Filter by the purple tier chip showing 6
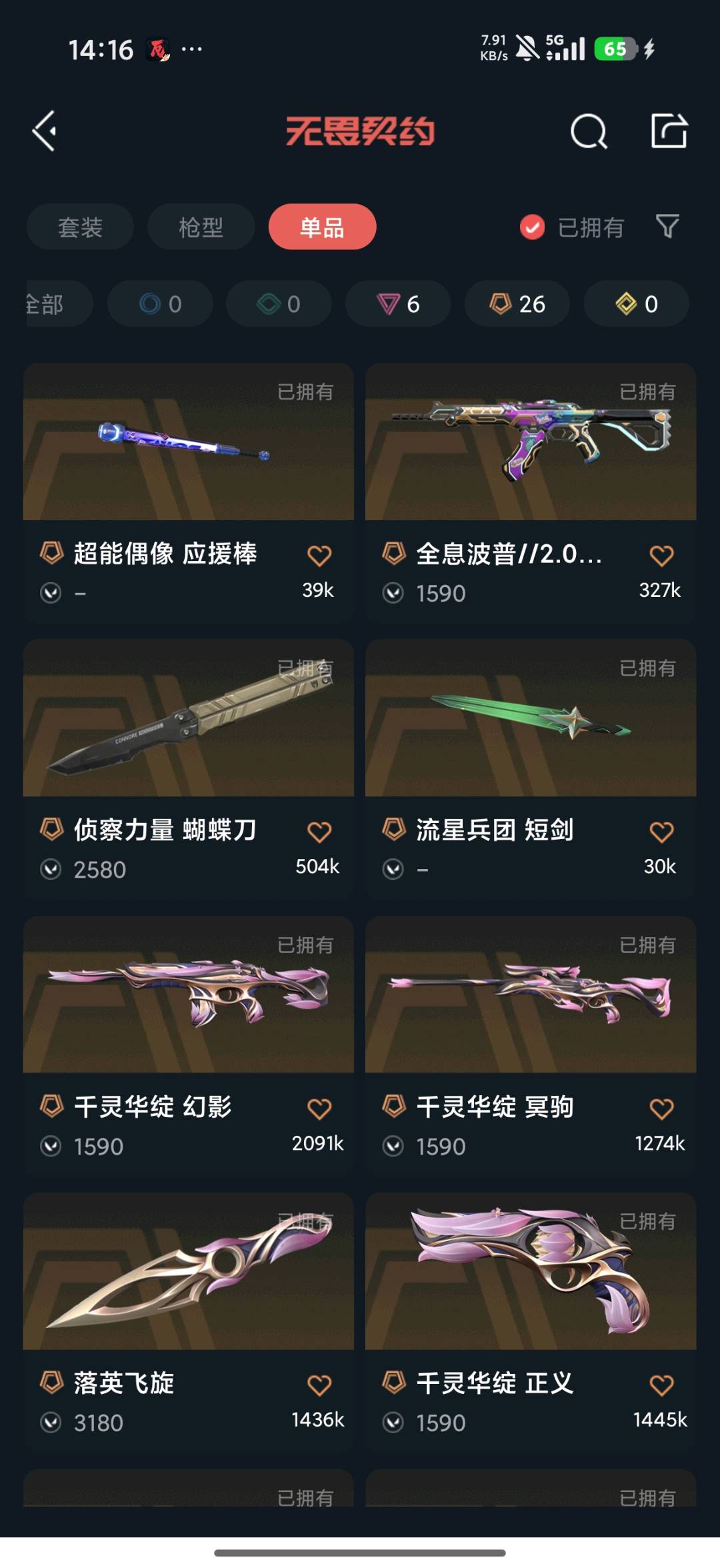The image size is (720, 1568). [398, 303]
